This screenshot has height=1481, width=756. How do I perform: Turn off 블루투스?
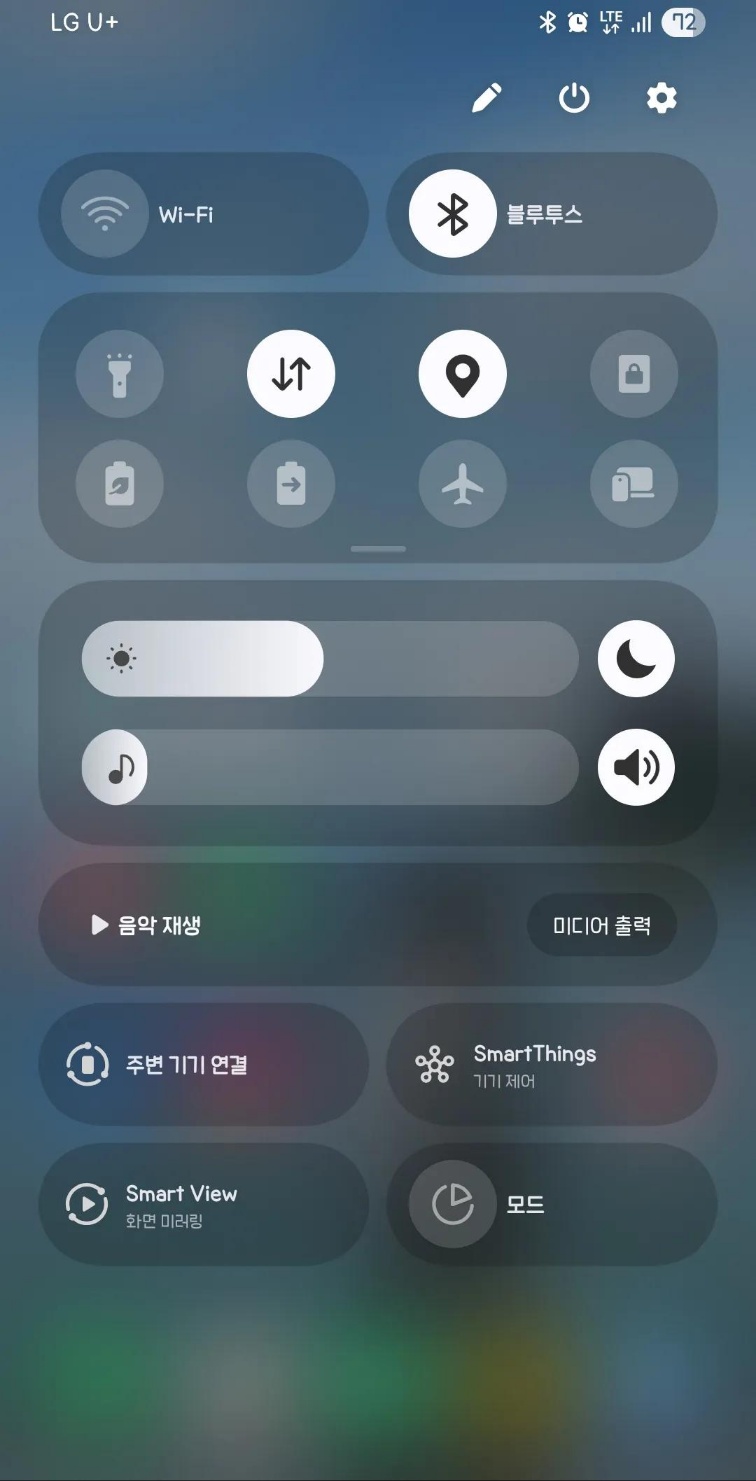tap(452, 214)
